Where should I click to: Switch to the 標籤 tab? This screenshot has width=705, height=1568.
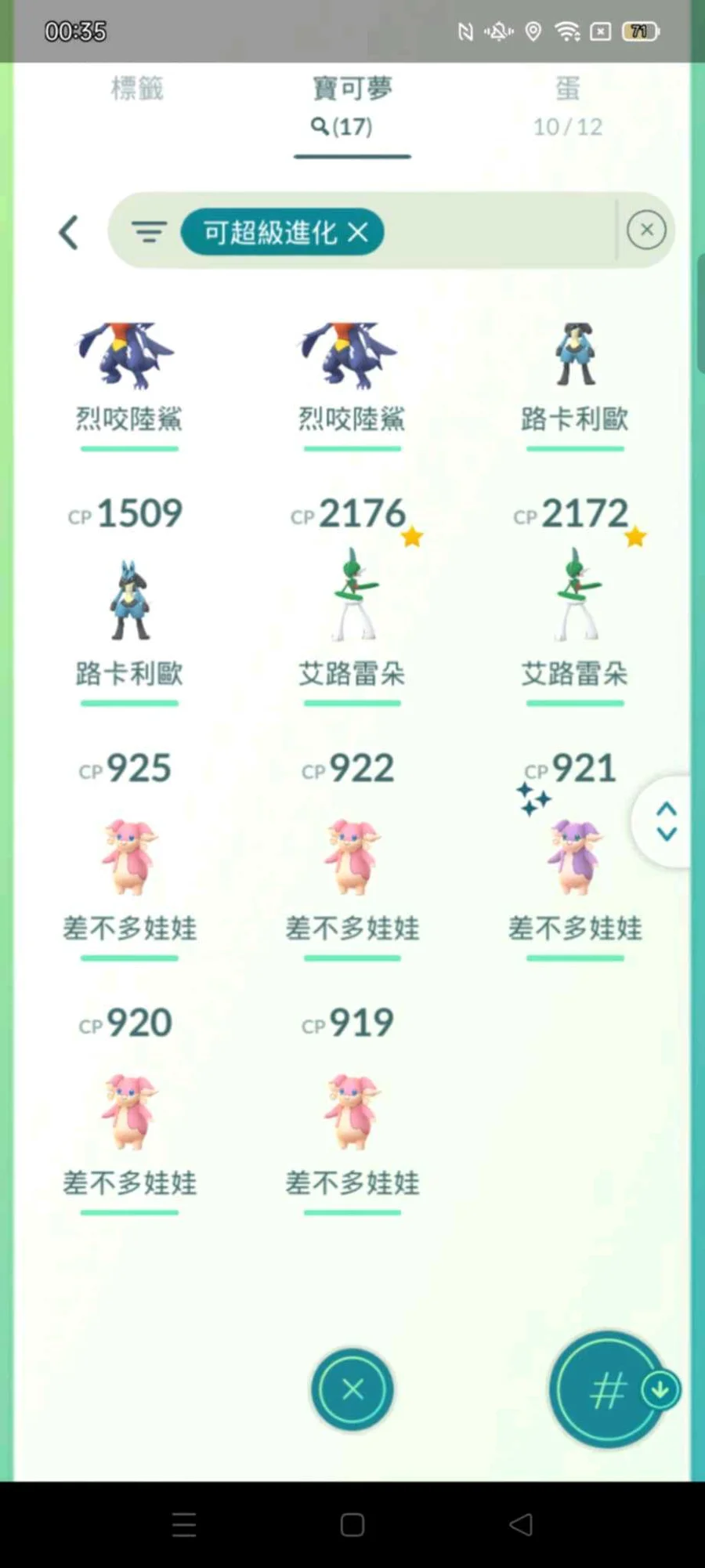pos(137,89)
